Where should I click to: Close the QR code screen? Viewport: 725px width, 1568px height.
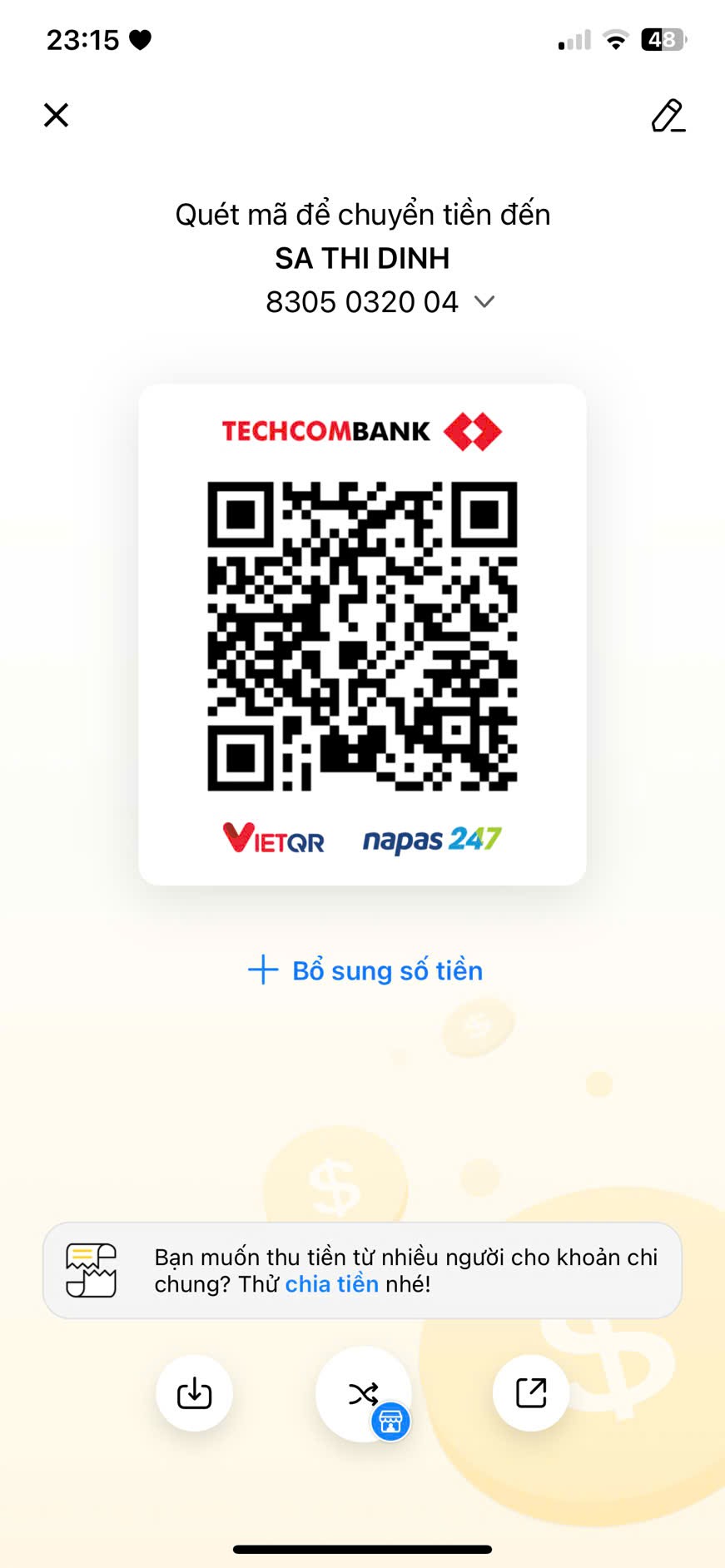(56, 115)
